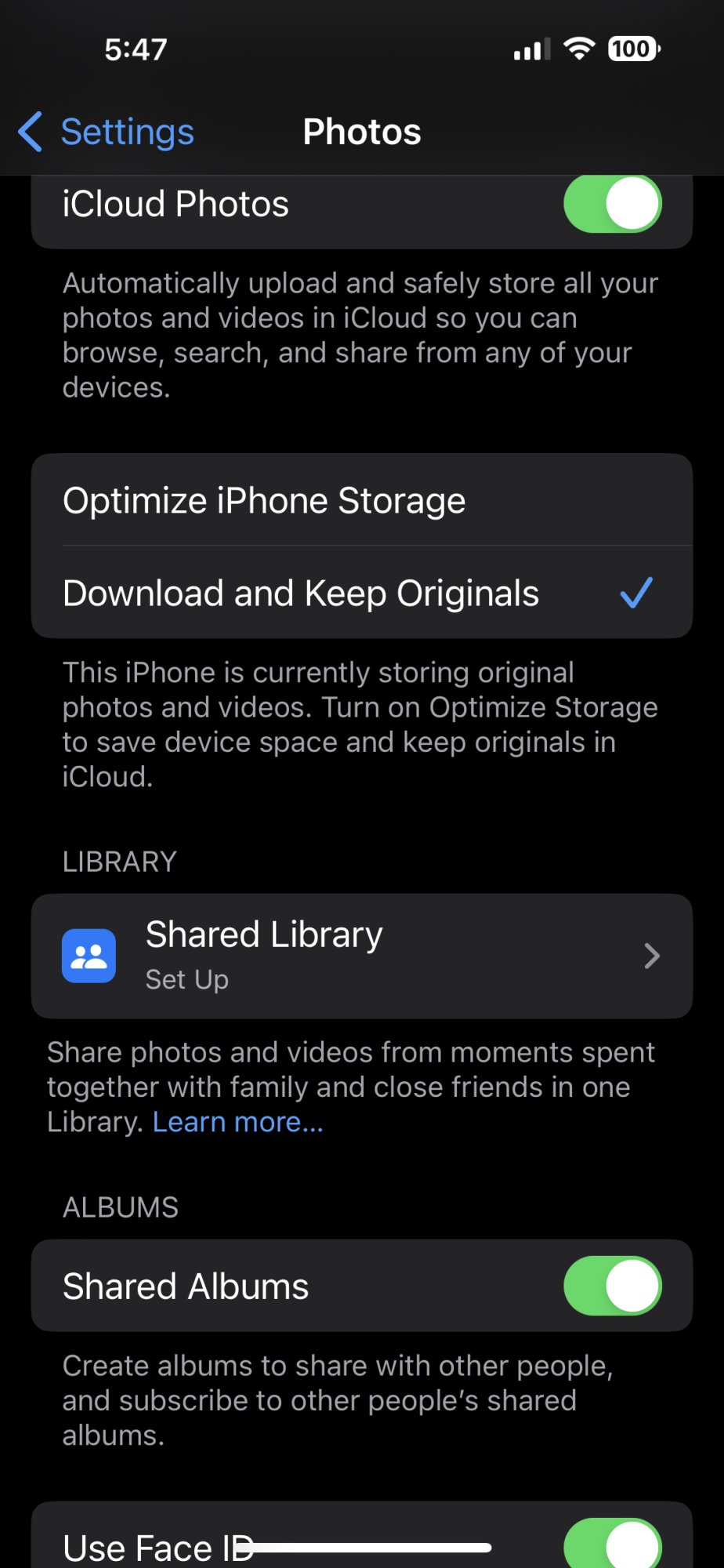This screenshot has height=1568, width=724.
Task: Go back to Settings
Action: 107,132
